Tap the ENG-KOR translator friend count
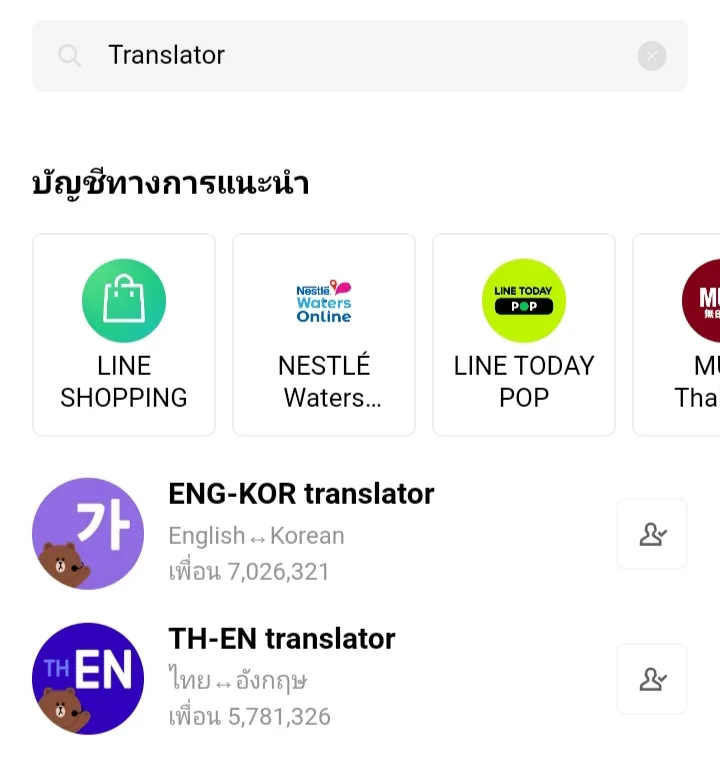The height and width of the screenshot is (763, 720). (x=248, y=570)
